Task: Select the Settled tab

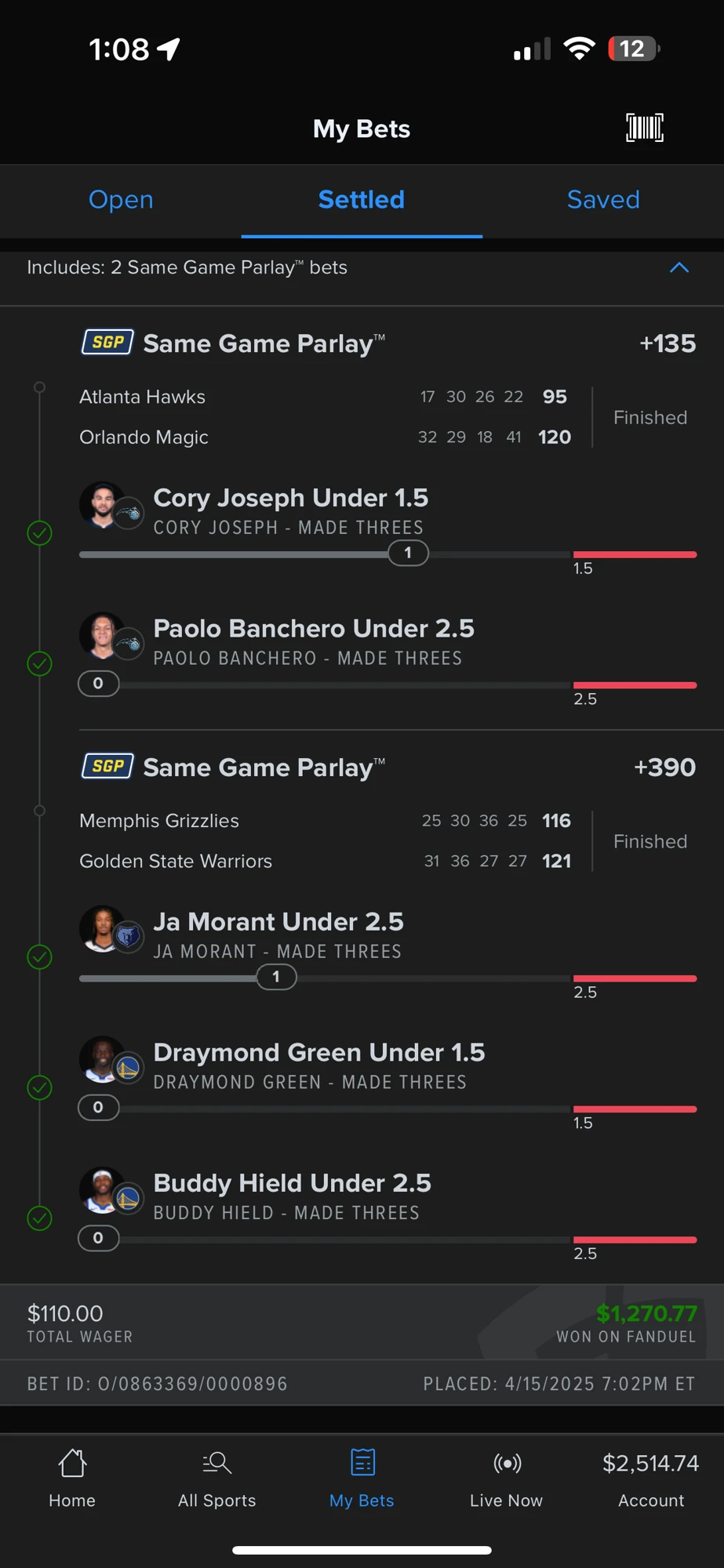Action: click(x=362, y=200)
